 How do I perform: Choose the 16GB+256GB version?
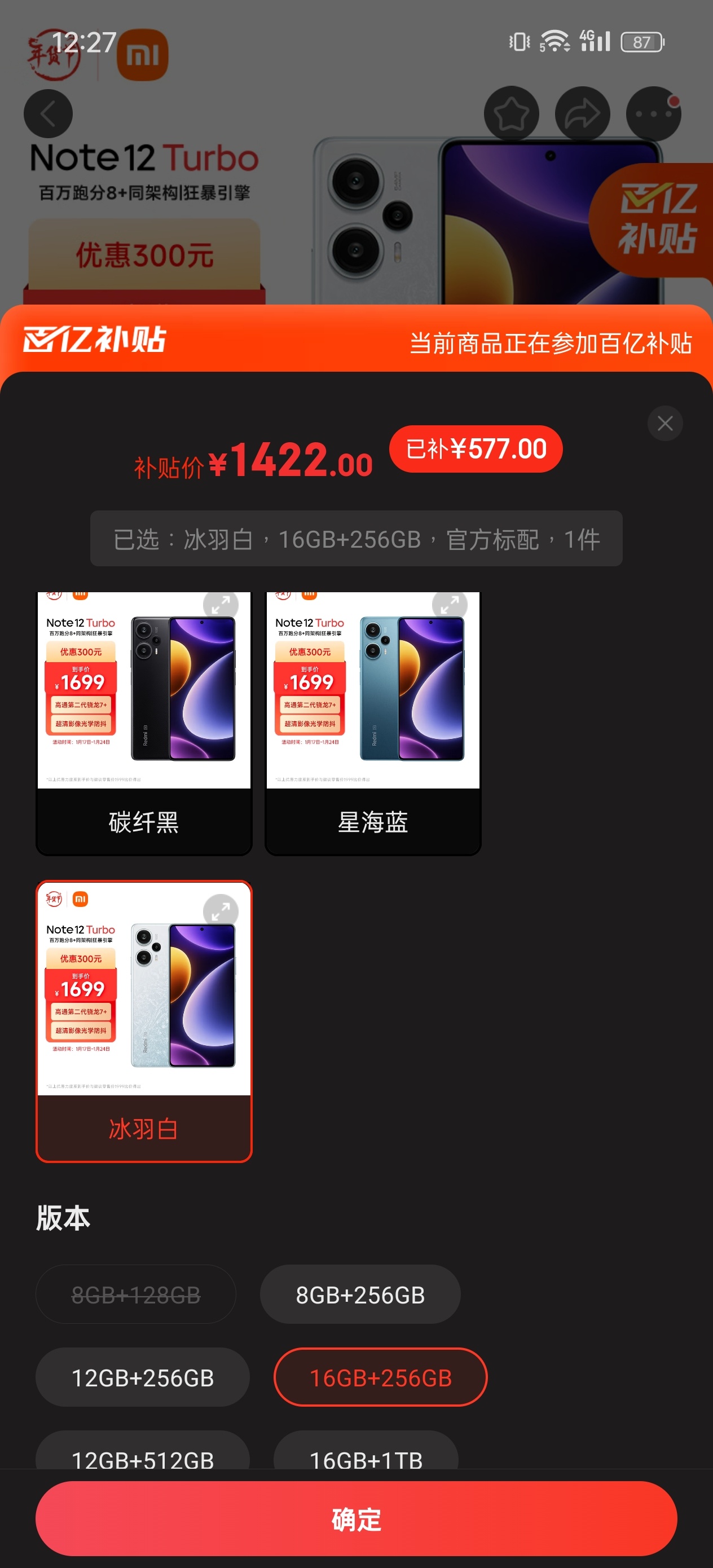point(381,1377)
